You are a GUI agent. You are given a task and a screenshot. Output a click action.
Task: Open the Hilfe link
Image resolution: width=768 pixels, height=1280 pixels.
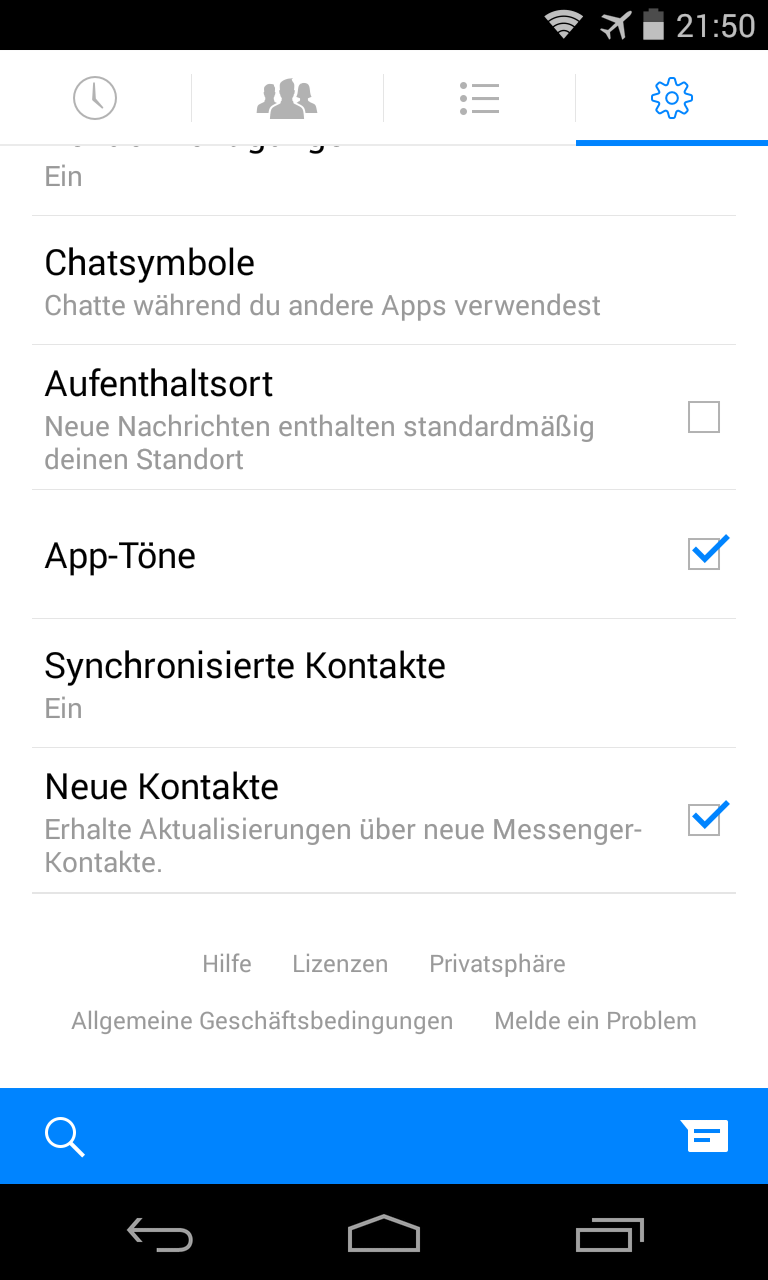227,964
